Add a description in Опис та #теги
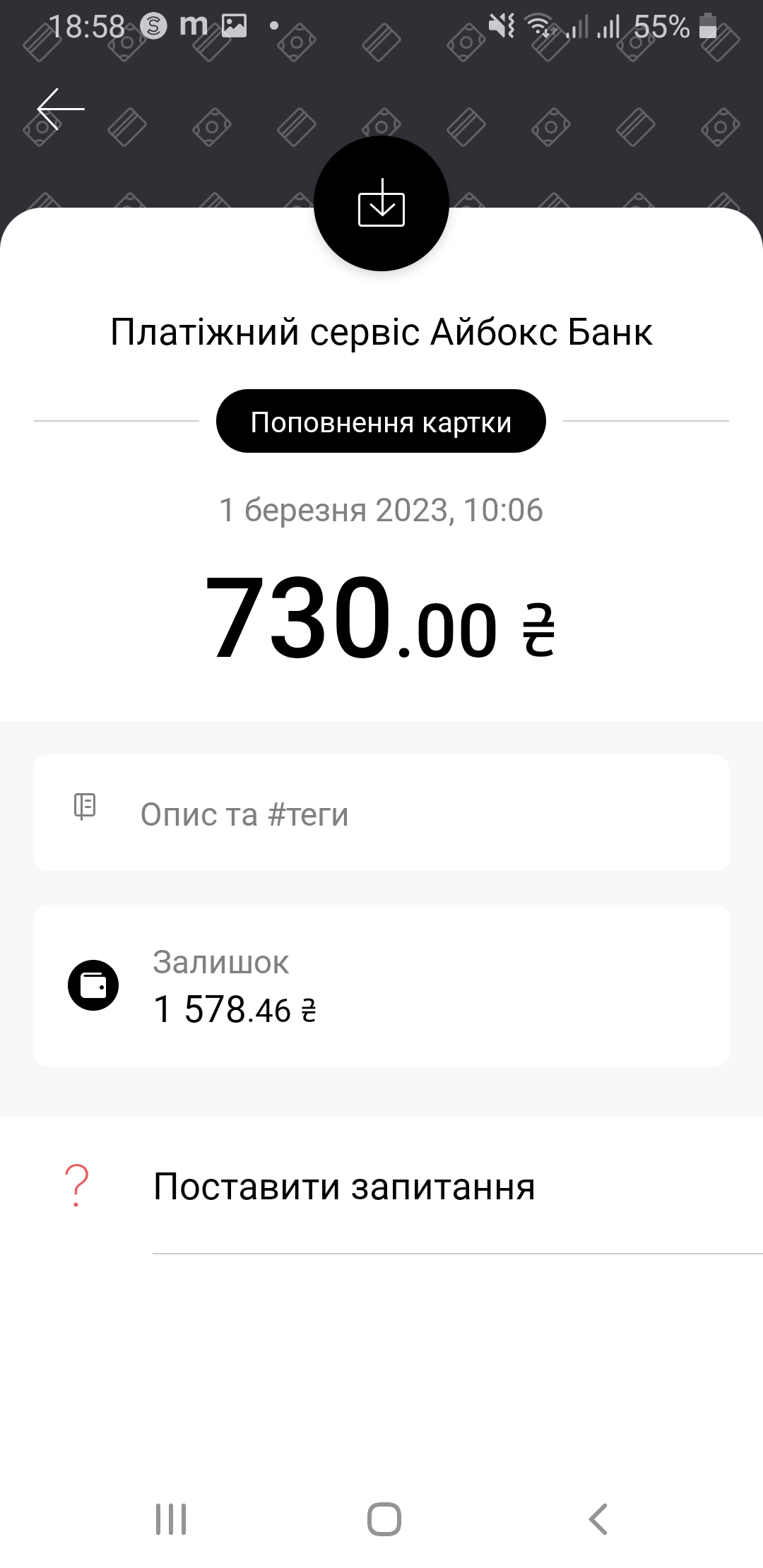763x1568 pixels. pyautogui.click(x=381, y=814)
